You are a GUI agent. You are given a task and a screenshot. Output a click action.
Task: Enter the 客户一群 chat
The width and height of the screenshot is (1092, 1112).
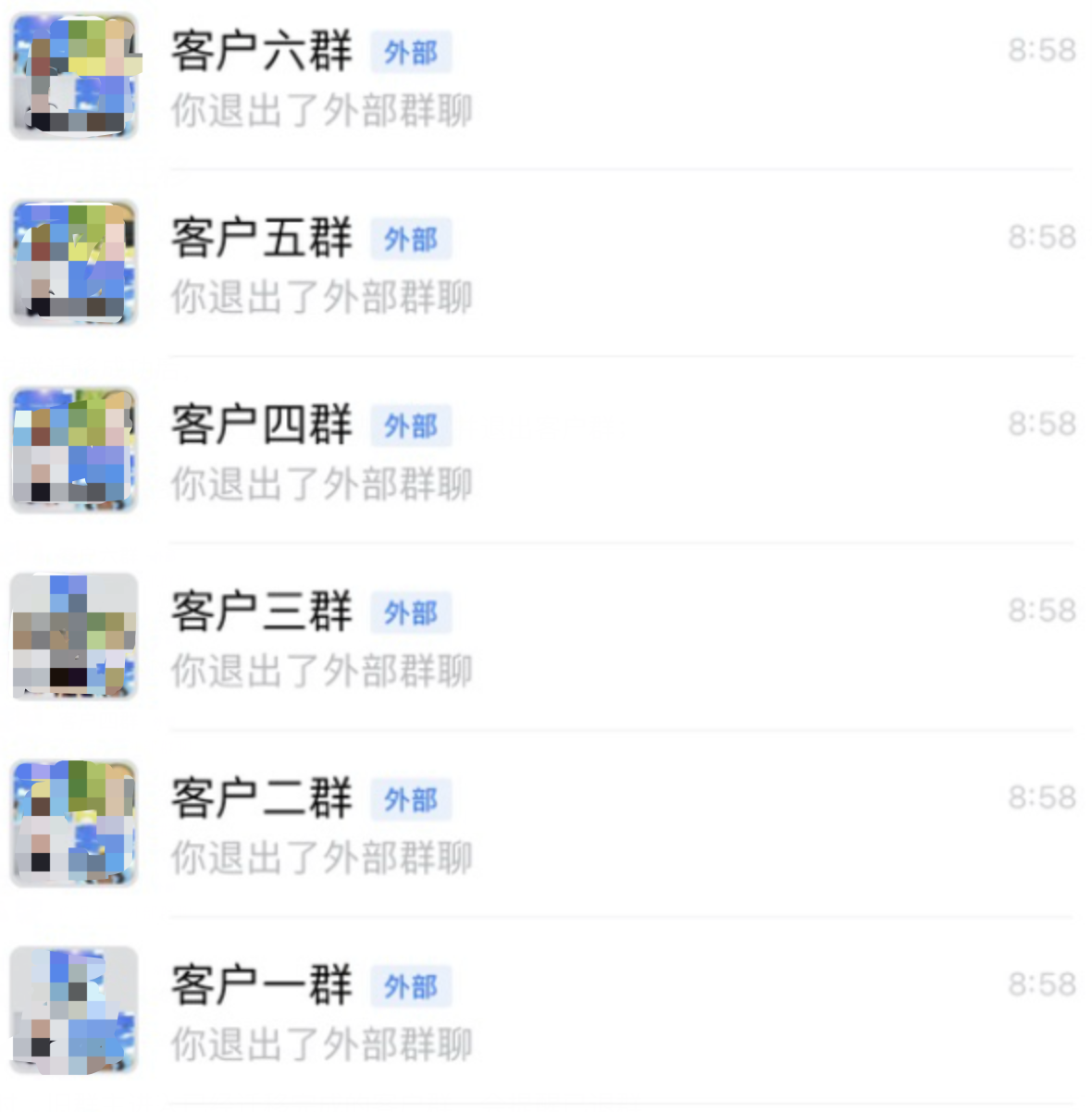tap(546, 1012)
